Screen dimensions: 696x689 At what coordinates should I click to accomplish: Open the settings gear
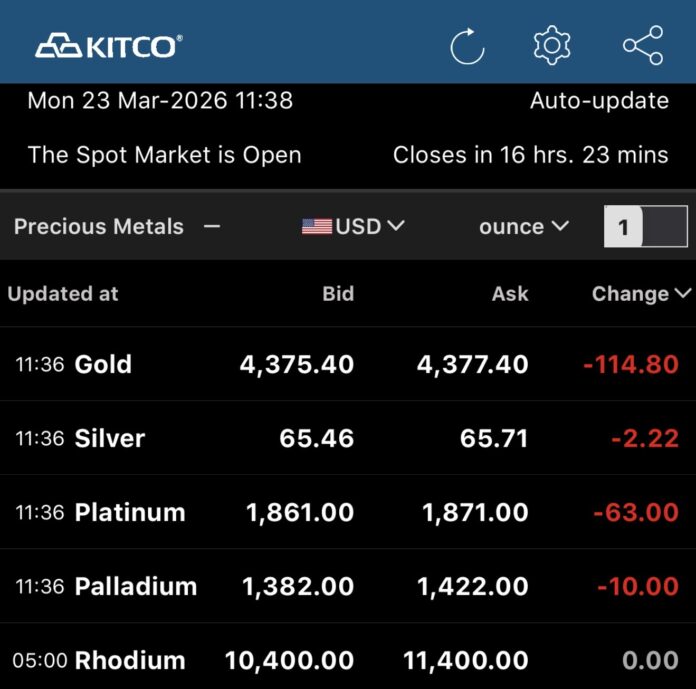click(x=551, y=46)
